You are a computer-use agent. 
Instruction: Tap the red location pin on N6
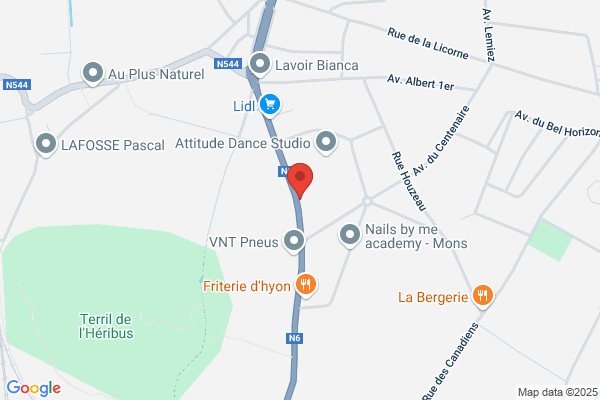pos(300,180)
